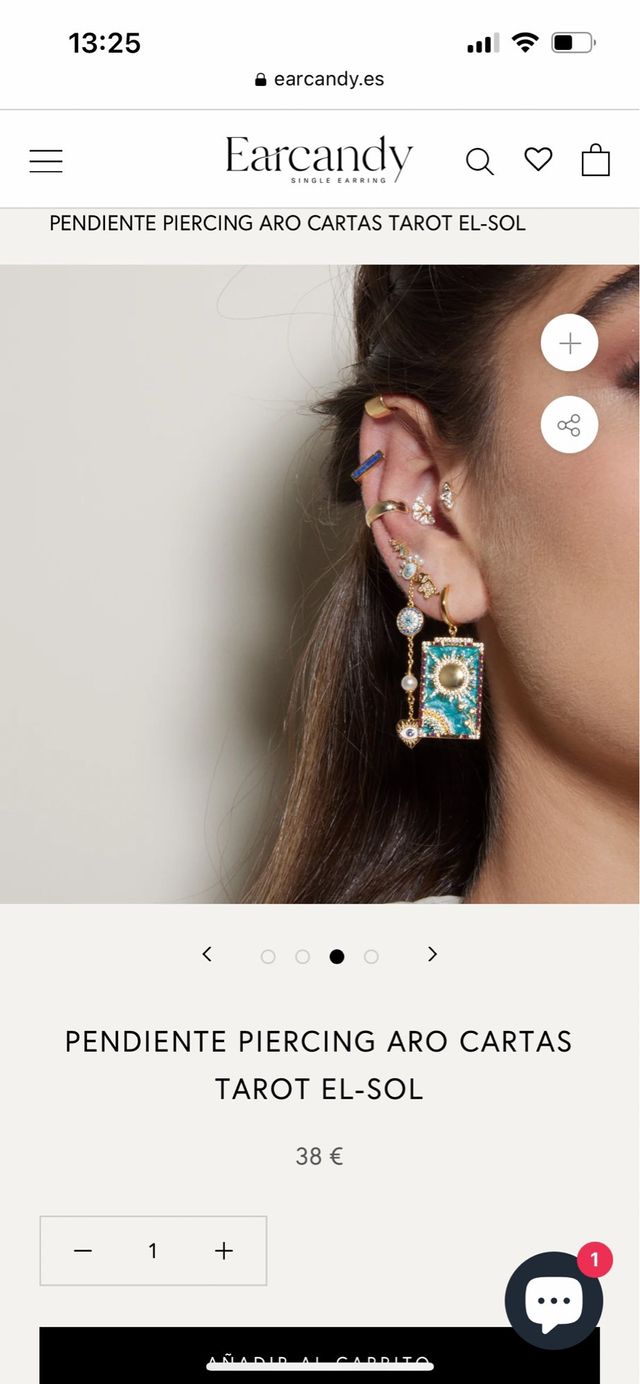640x1384 pixels.
Task: Add the earring to the cart
Action: point(319,1358)
